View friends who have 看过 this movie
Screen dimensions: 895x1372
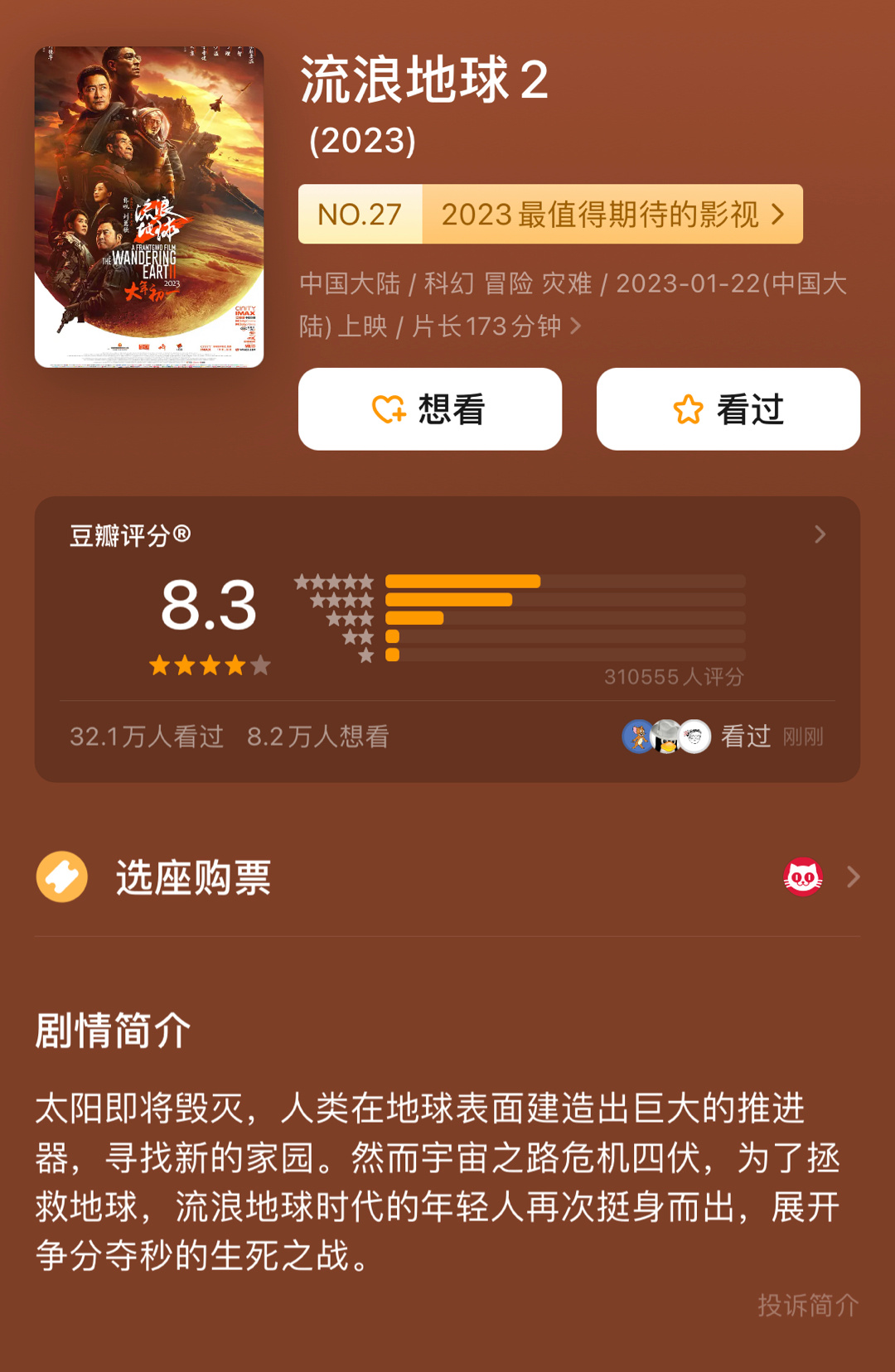click(721, 736)
